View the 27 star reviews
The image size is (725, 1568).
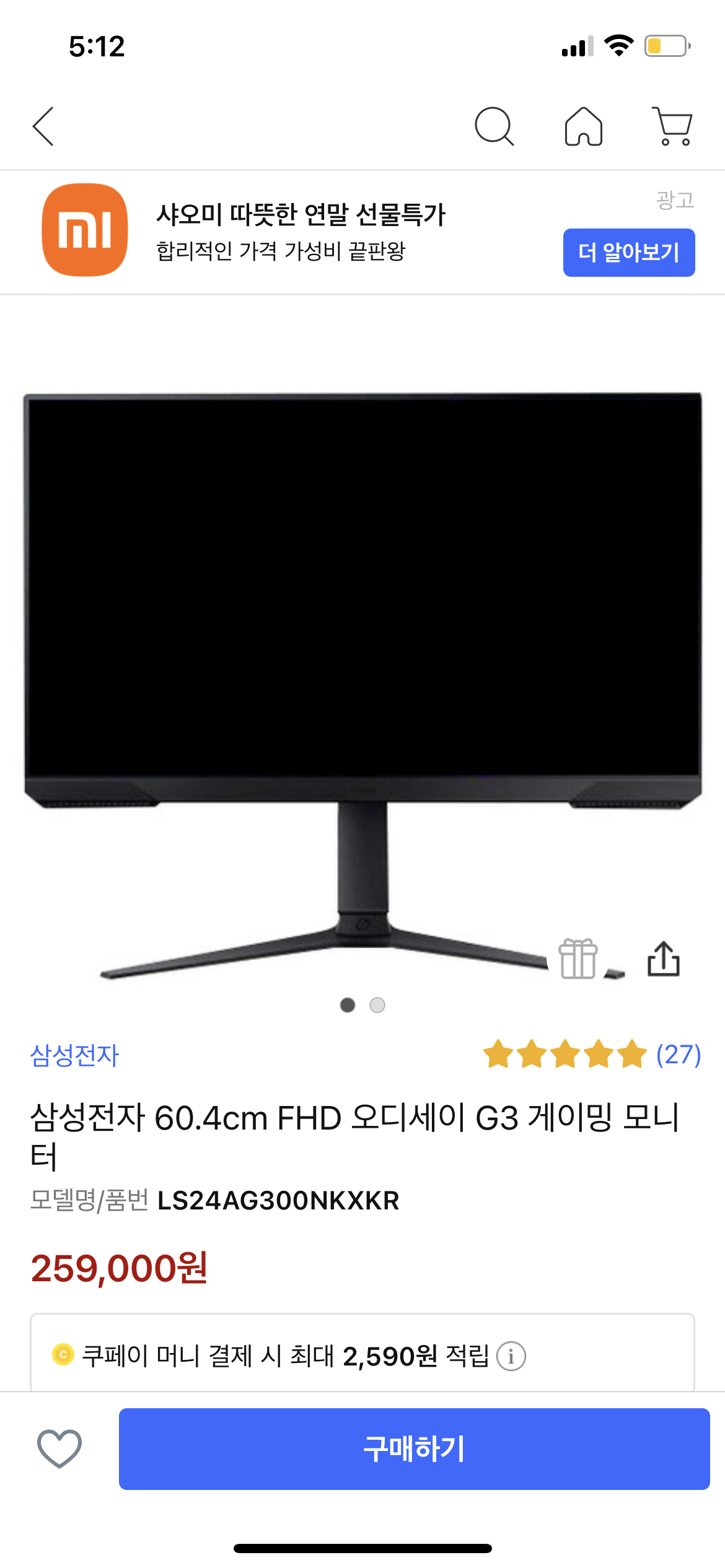point(592,1054)
